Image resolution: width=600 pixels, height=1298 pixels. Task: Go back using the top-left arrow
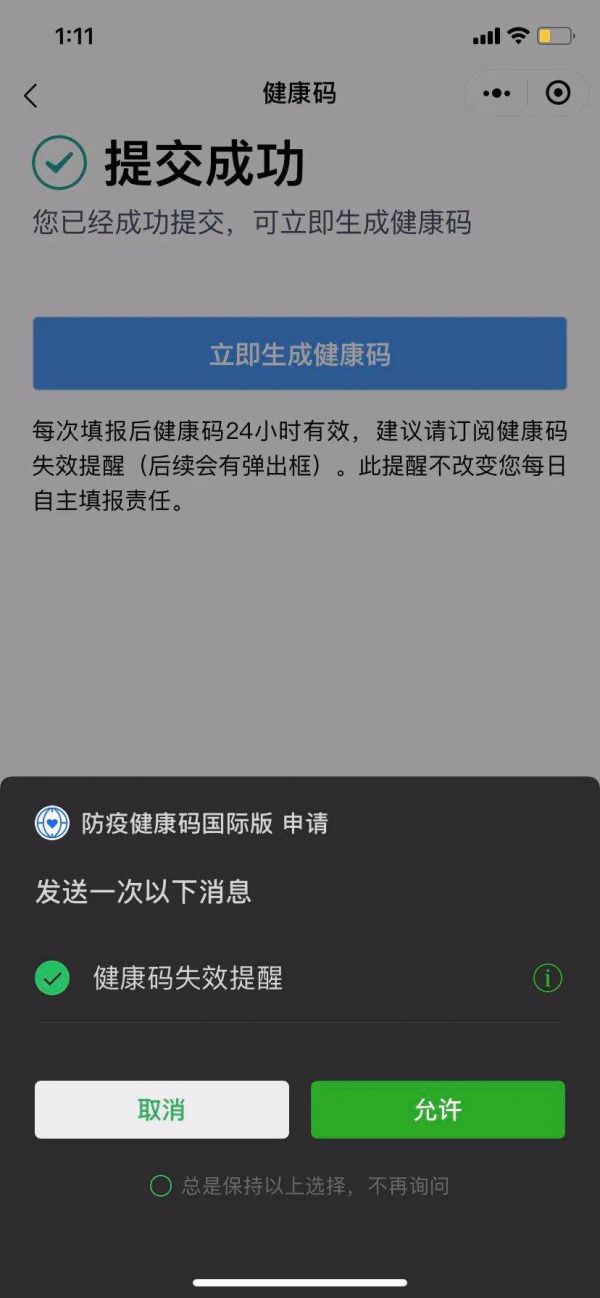(31, 95)
